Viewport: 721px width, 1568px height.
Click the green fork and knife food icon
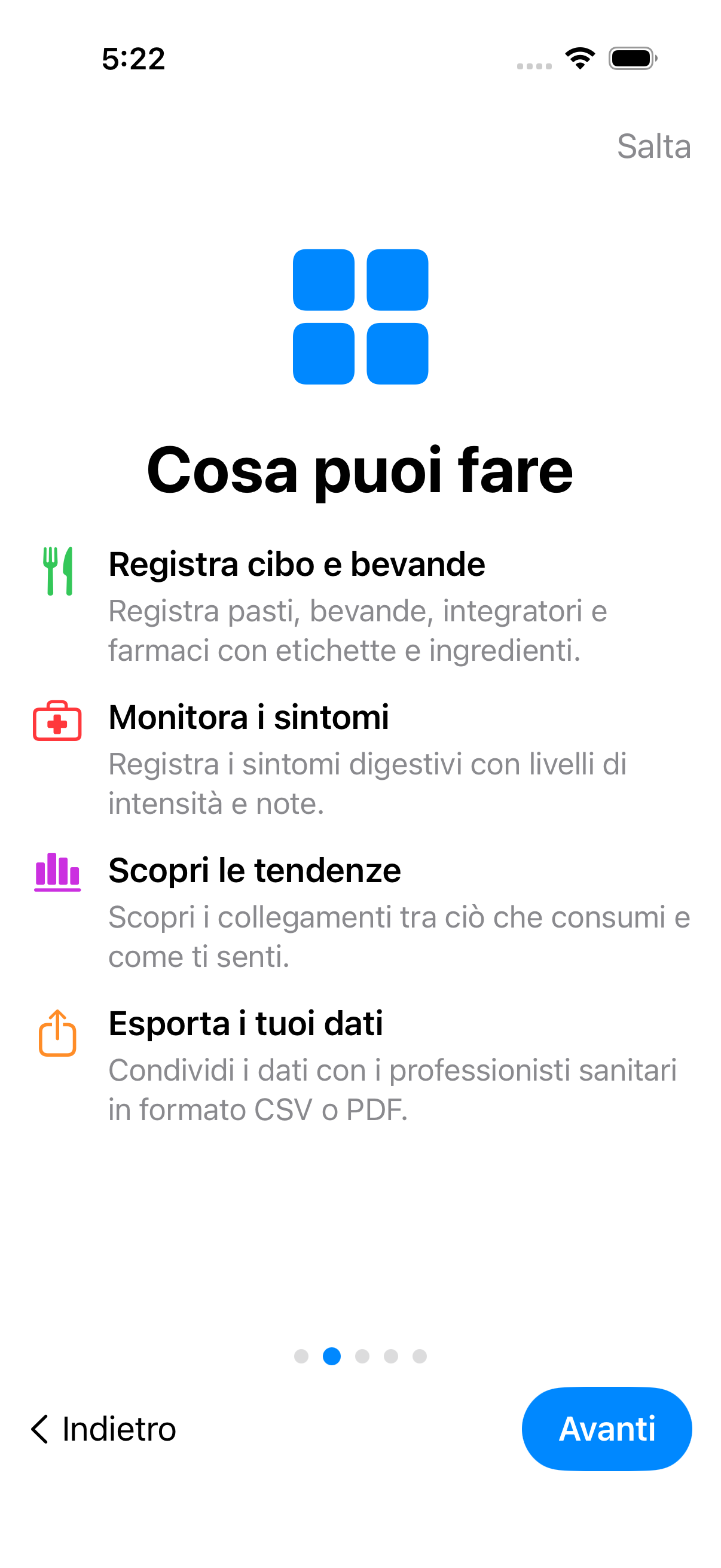[x=57, y=571]
